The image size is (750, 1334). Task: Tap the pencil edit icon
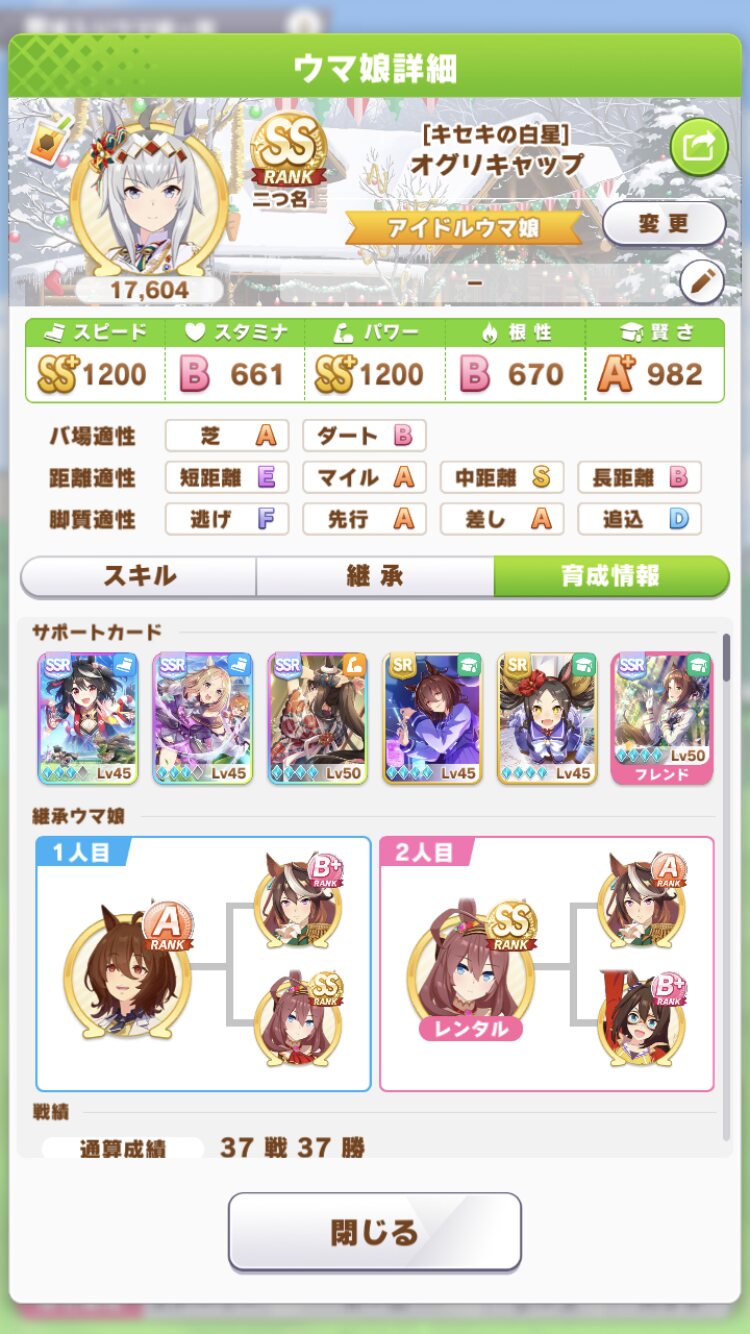[701, 283]
